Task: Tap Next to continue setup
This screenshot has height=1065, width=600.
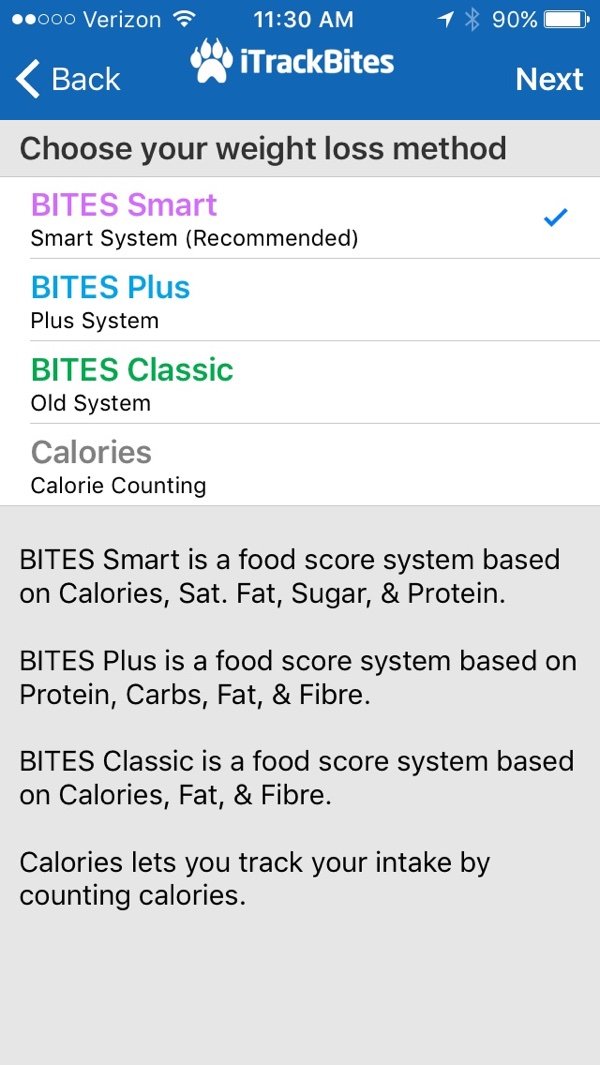Action: 549,80
